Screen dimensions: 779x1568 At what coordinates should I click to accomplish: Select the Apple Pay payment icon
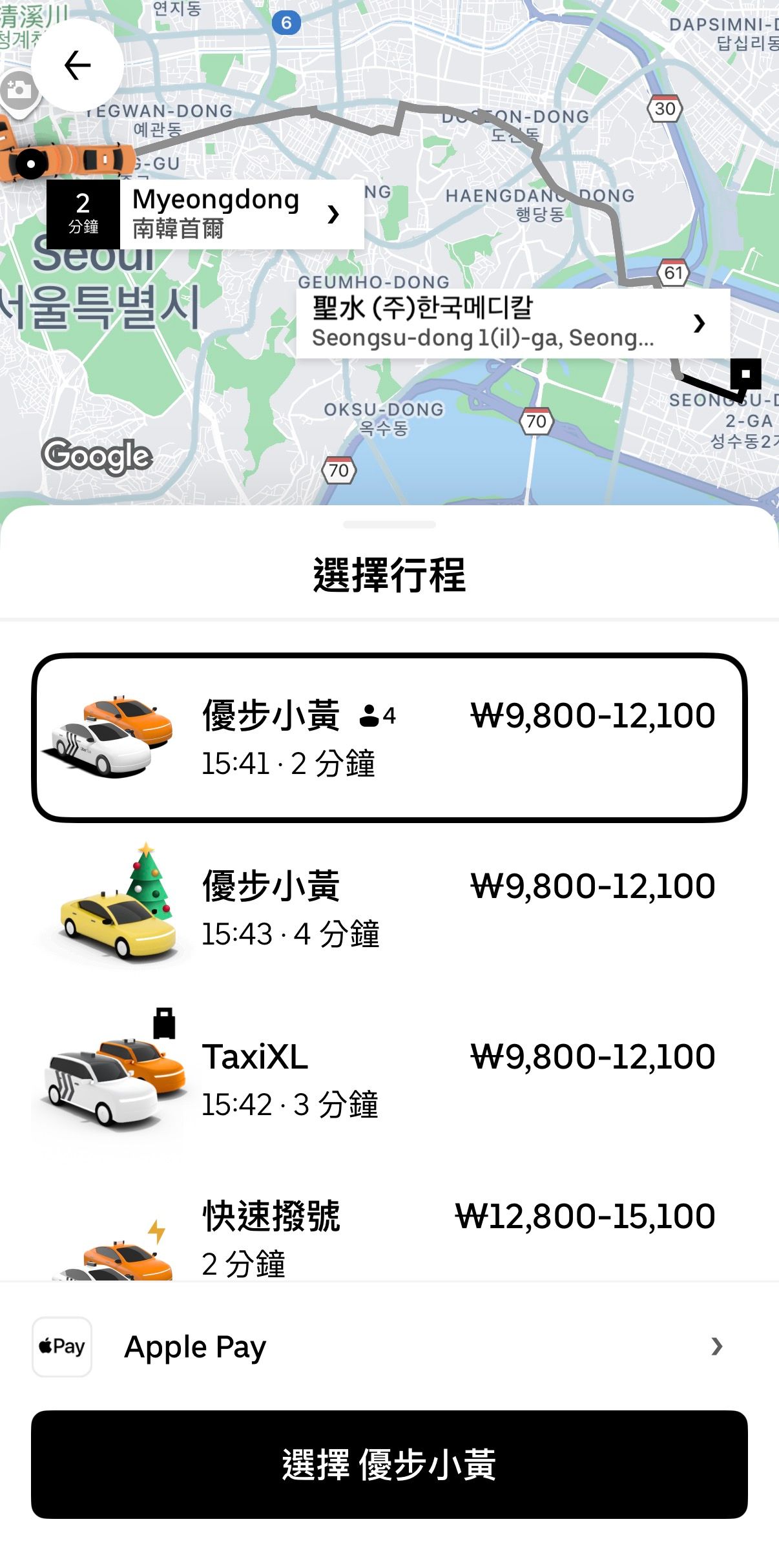click(x=61, y=1346)
